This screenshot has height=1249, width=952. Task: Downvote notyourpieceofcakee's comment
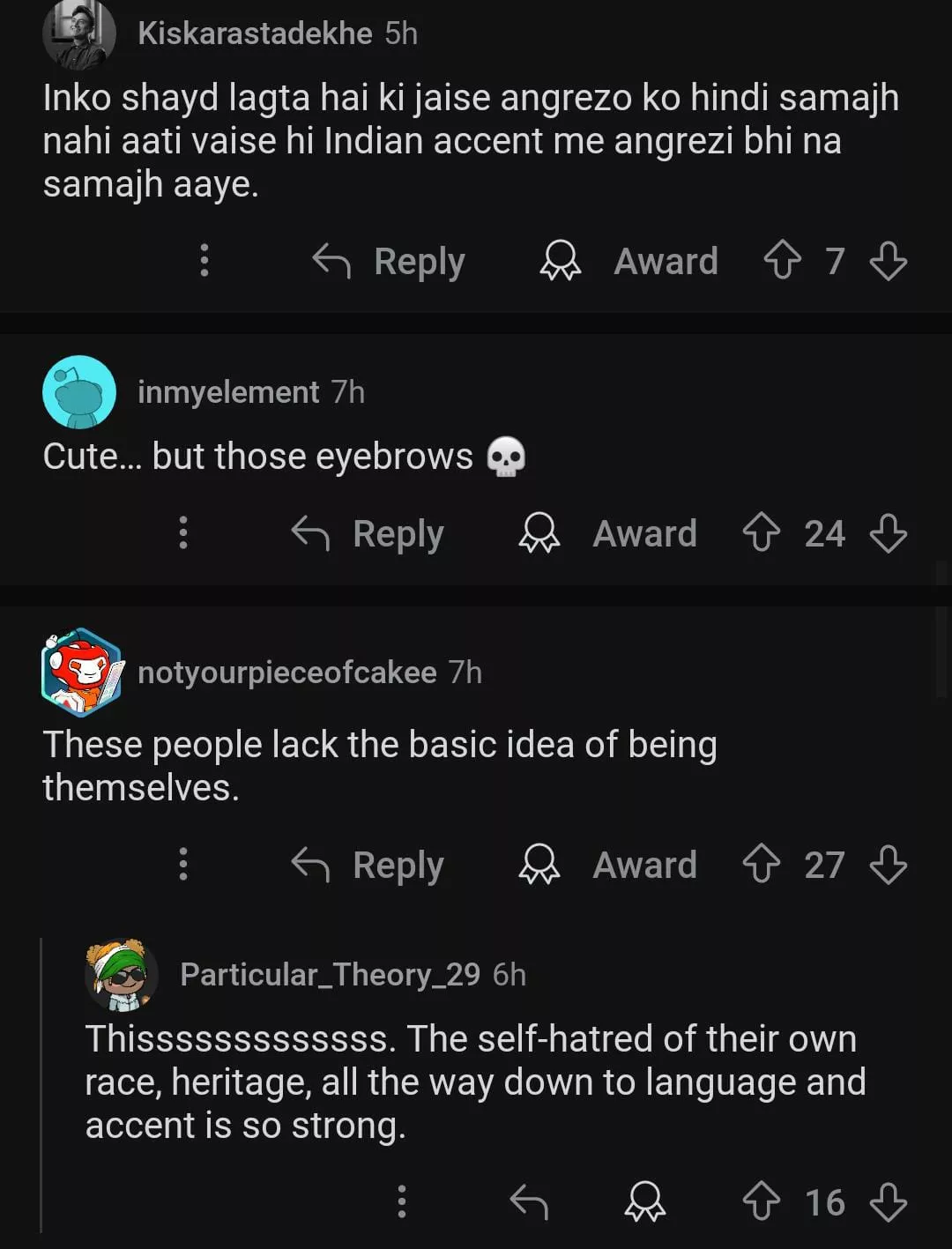tap(888, 865)
